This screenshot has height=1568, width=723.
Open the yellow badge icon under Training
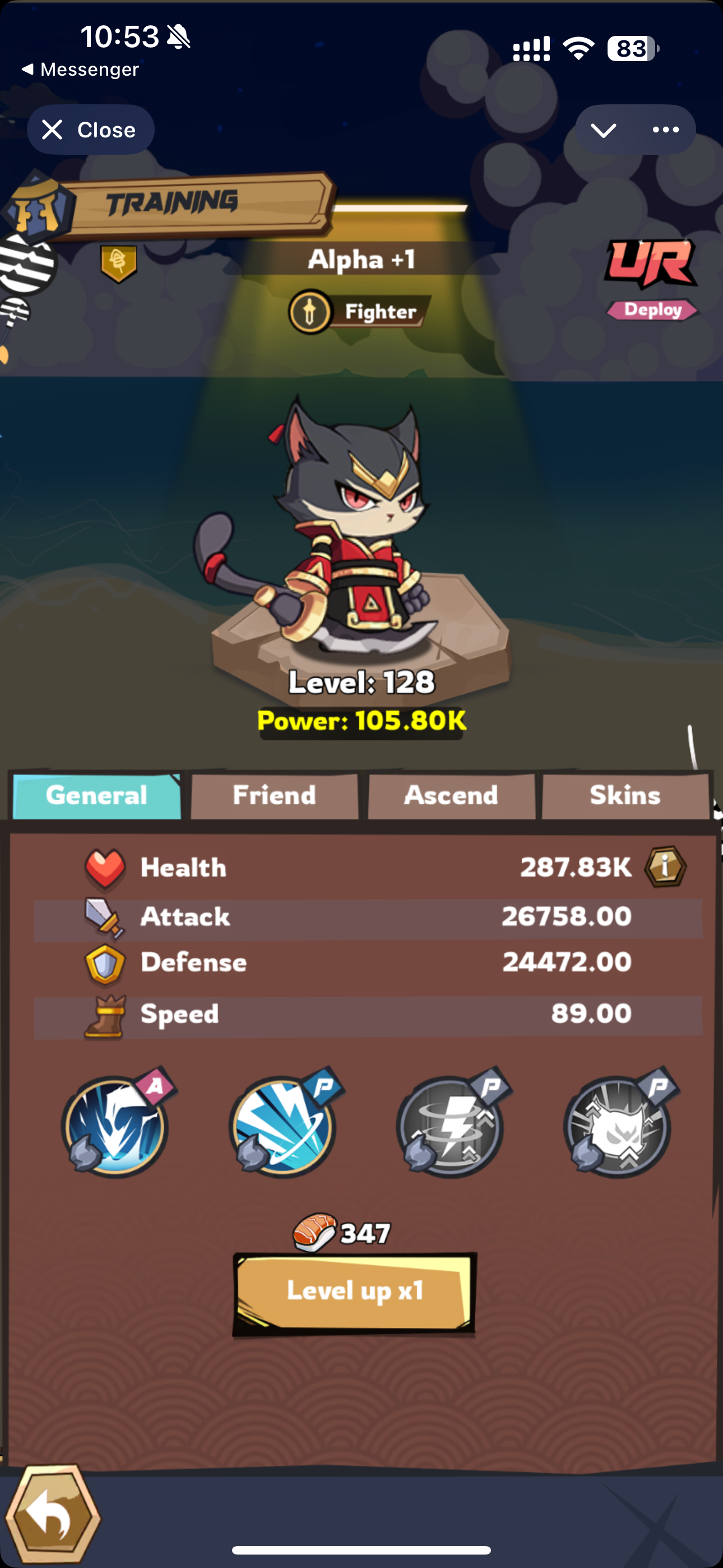tap(119, 264)
